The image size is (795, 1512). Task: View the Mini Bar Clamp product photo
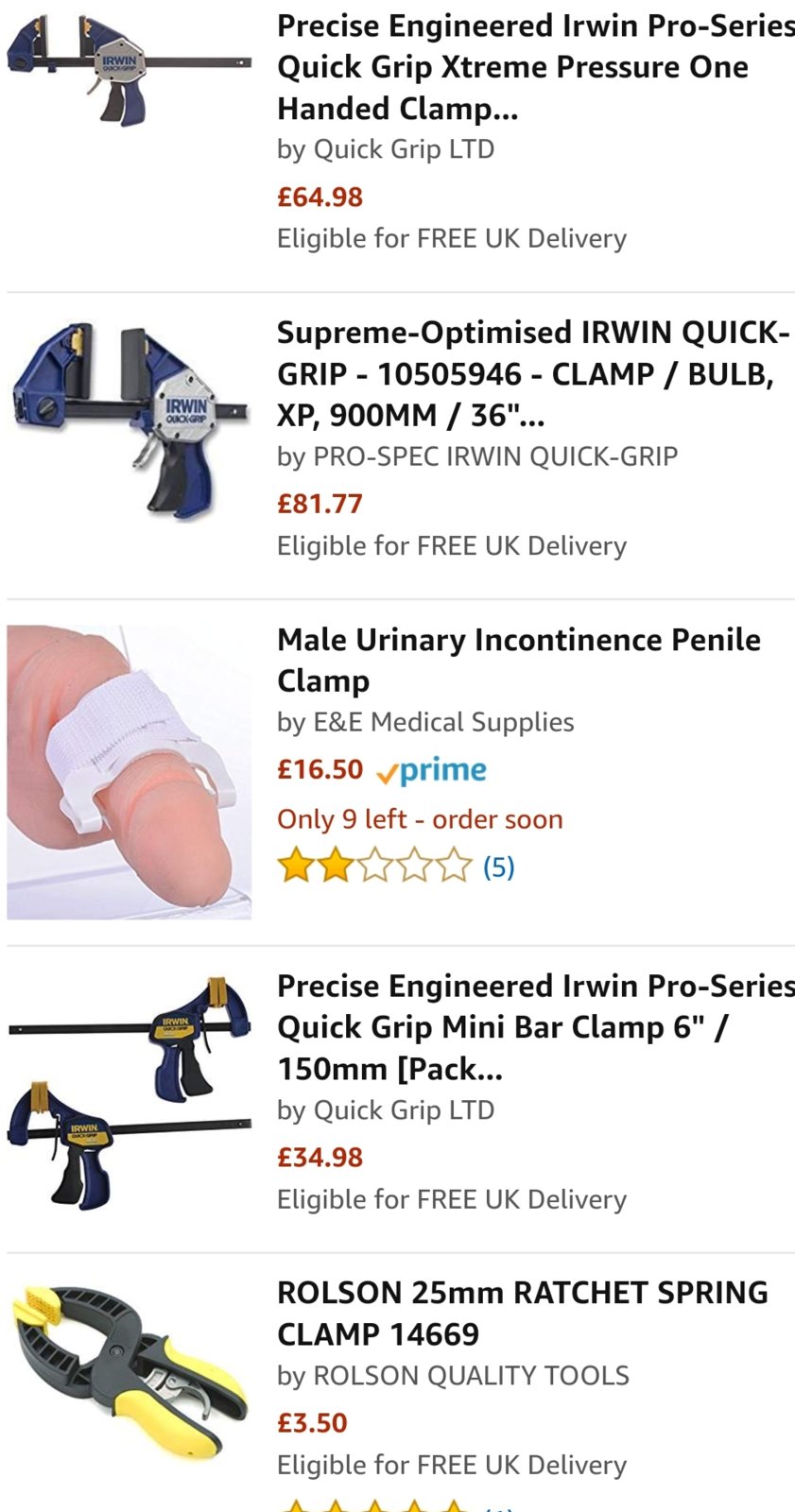click(x=130, y=1094)
